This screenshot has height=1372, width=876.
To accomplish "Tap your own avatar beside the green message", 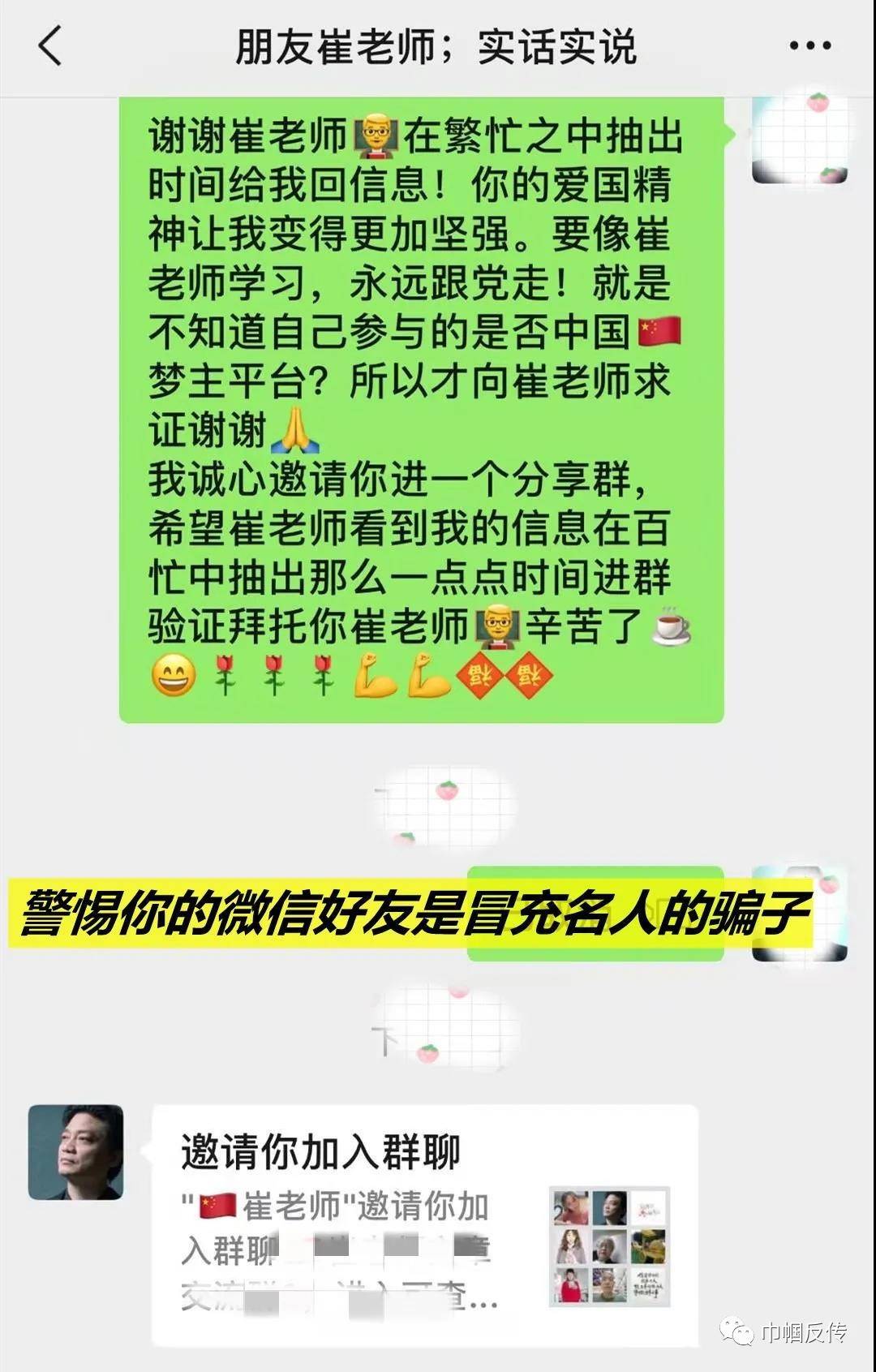I will pyautogui.click(x=800, y=140).
